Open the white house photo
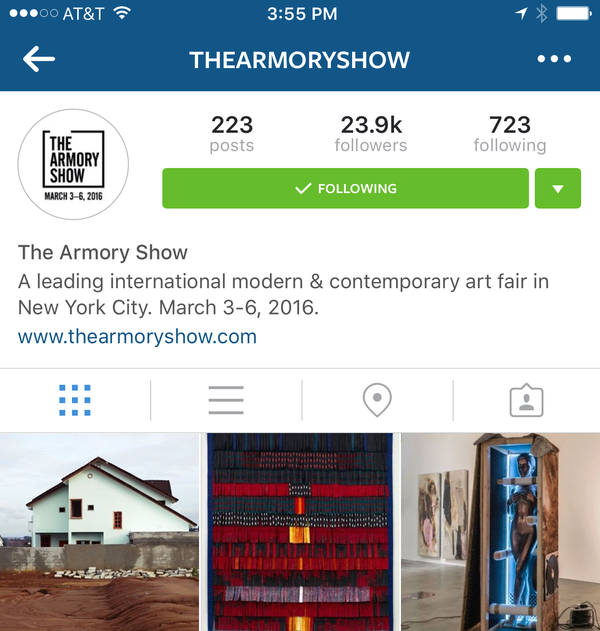This screenshot has width=600, height=631. click(98, 532)
